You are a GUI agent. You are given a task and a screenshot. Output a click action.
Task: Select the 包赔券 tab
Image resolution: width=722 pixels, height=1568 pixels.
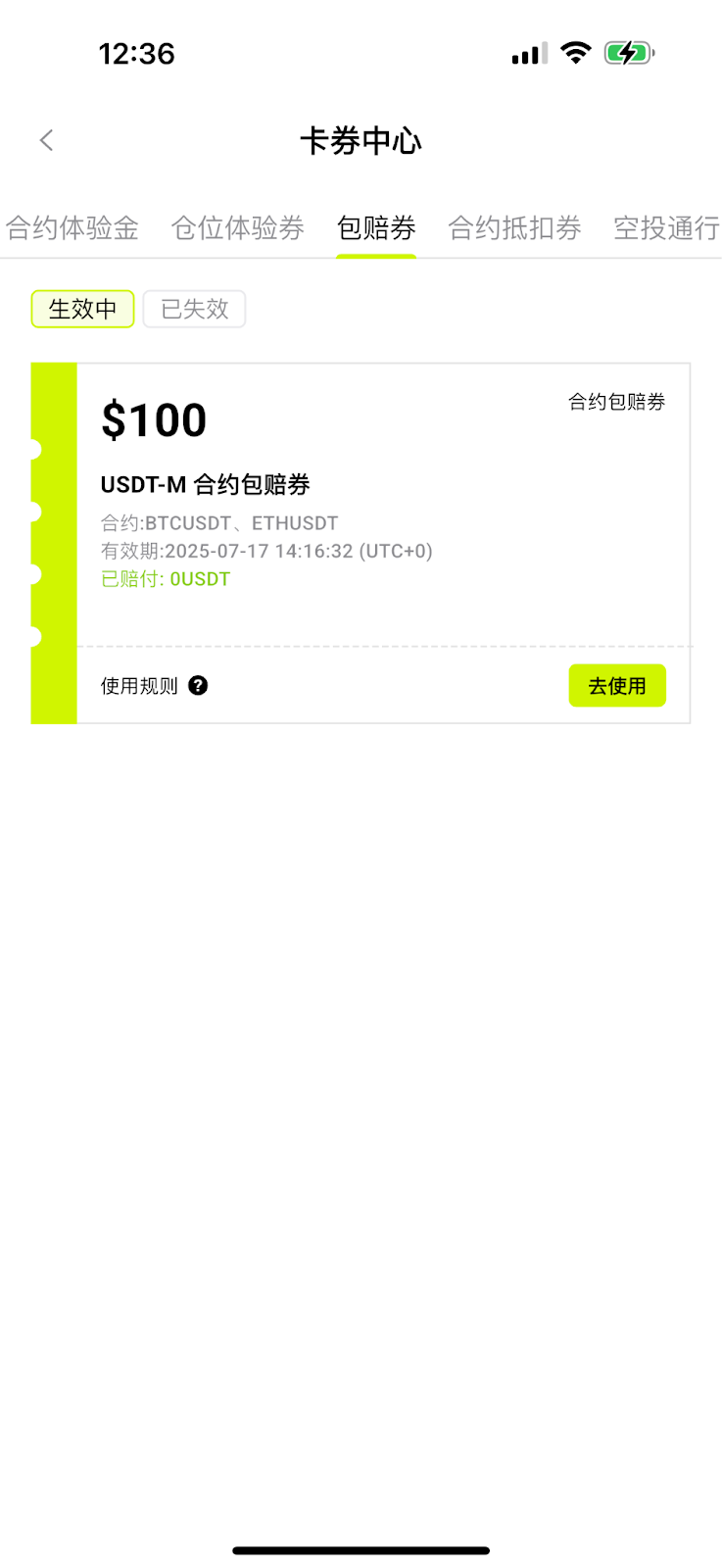click(376, 228)
